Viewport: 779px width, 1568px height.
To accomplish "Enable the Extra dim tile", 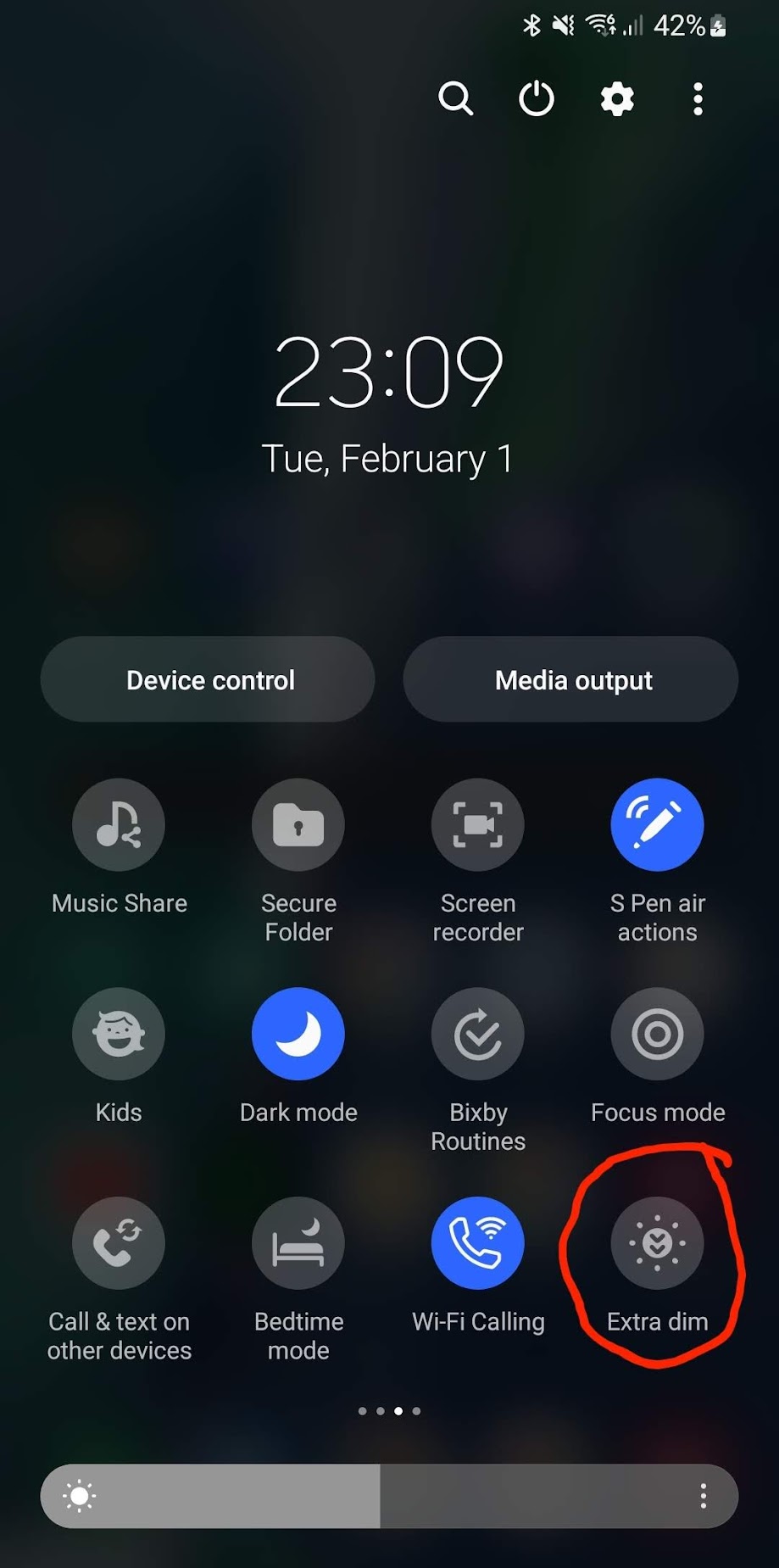I will (x=657, y=1243).
